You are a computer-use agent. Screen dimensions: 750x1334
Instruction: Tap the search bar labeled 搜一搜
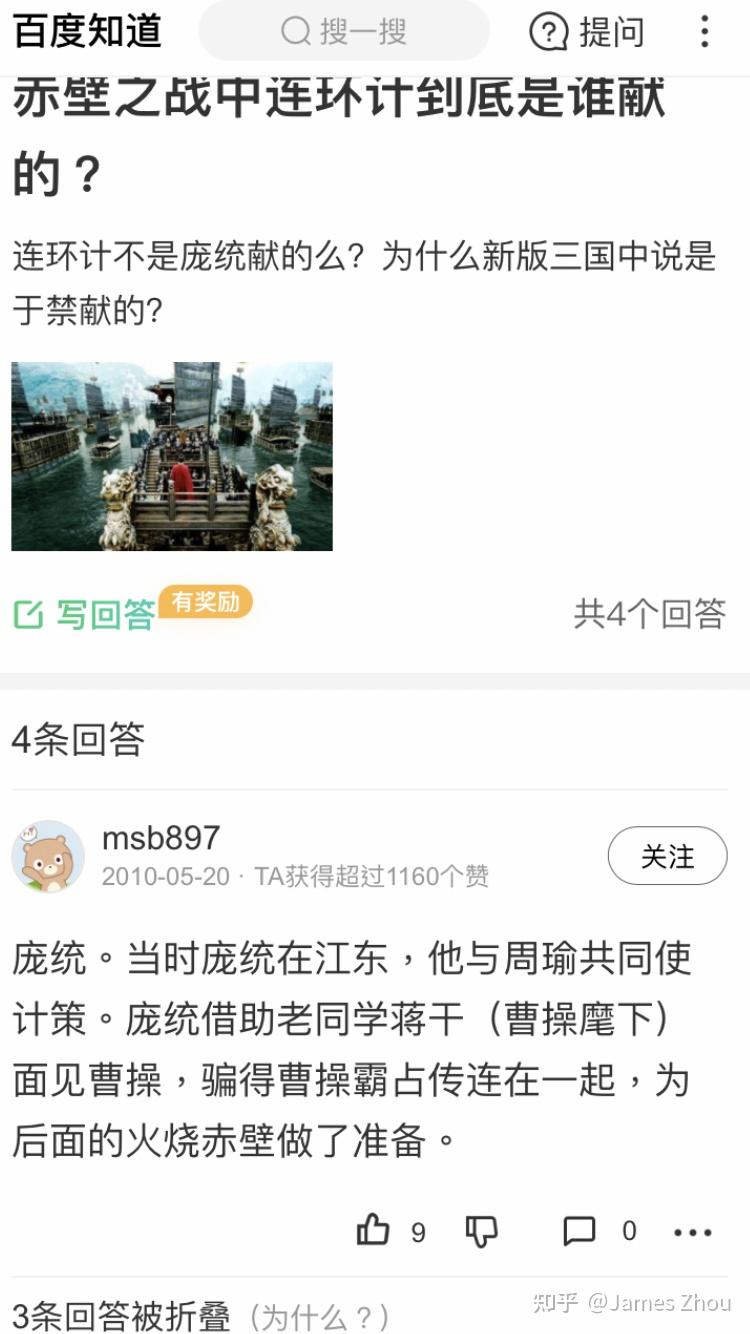tap(345, 32)
